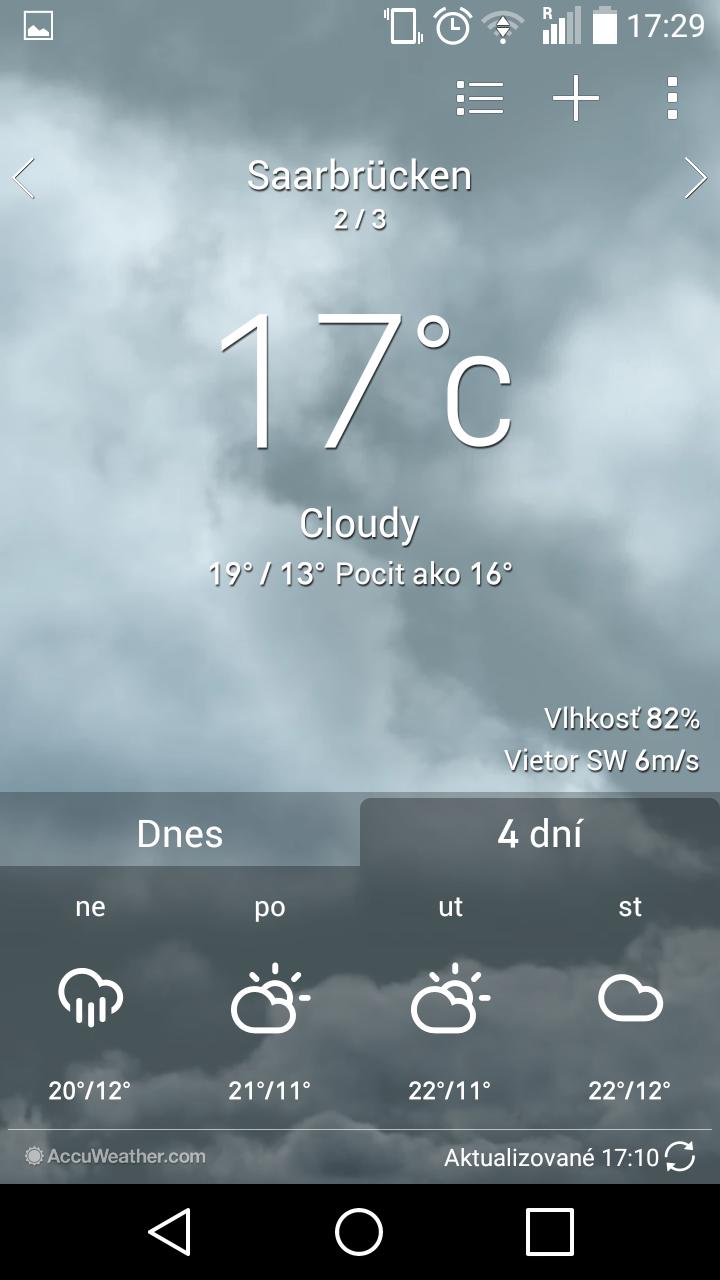Open the city list icon
The height and width of the screenshot is (1280, 720).
tap(480, 98)
